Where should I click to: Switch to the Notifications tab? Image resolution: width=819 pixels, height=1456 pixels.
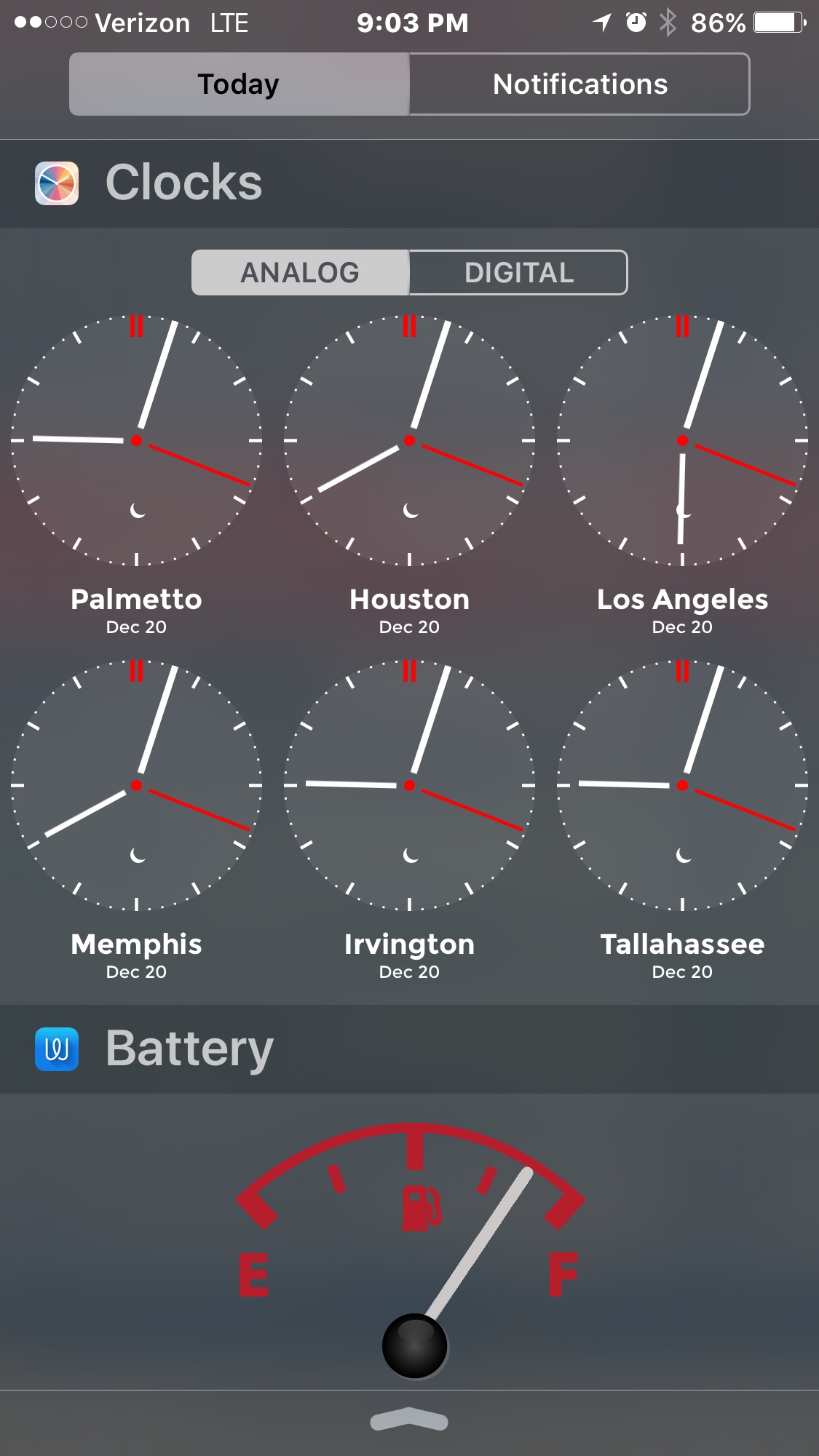tap(579, 84)
